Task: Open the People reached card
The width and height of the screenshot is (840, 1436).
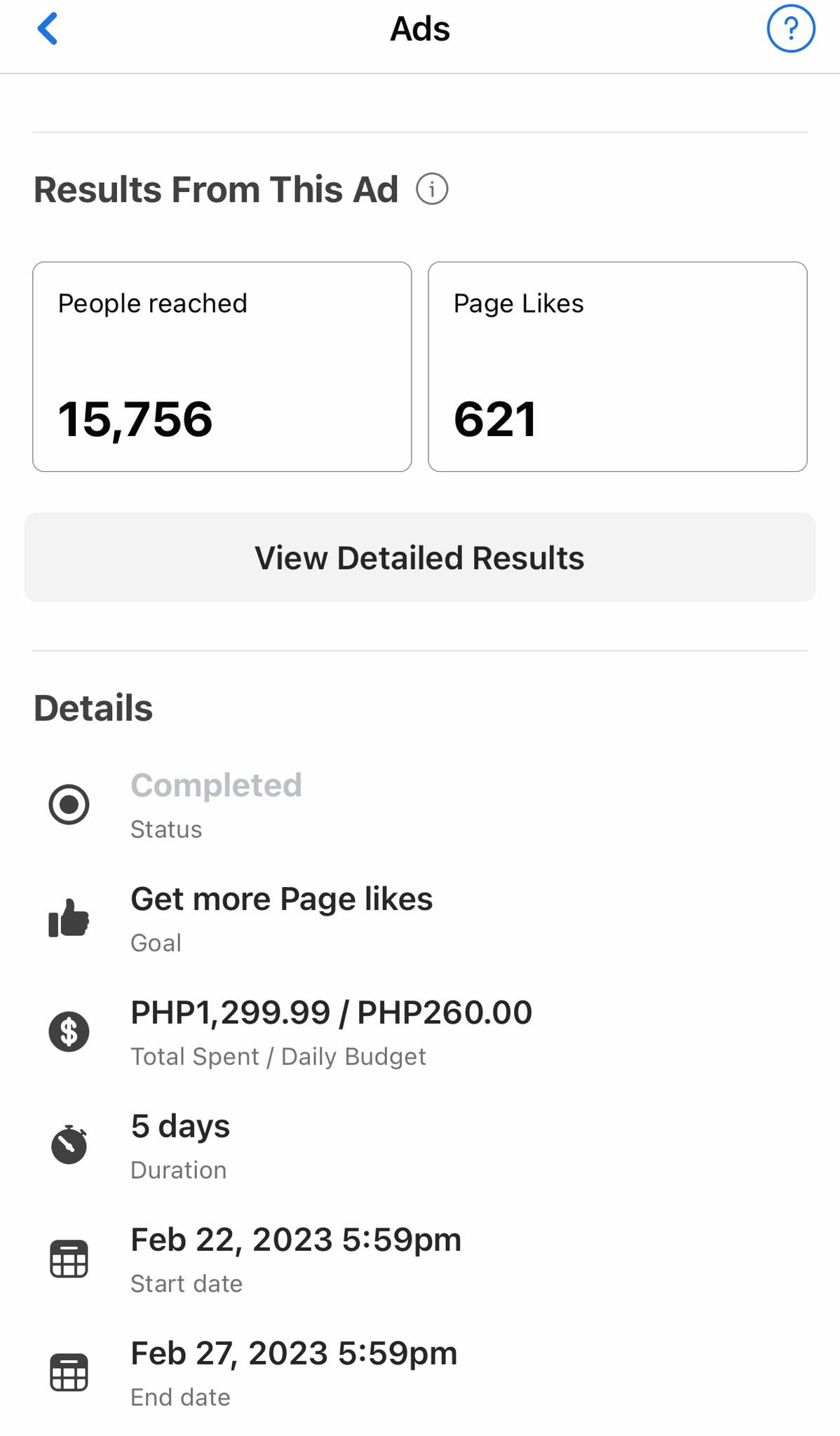Action: (222, 367)
